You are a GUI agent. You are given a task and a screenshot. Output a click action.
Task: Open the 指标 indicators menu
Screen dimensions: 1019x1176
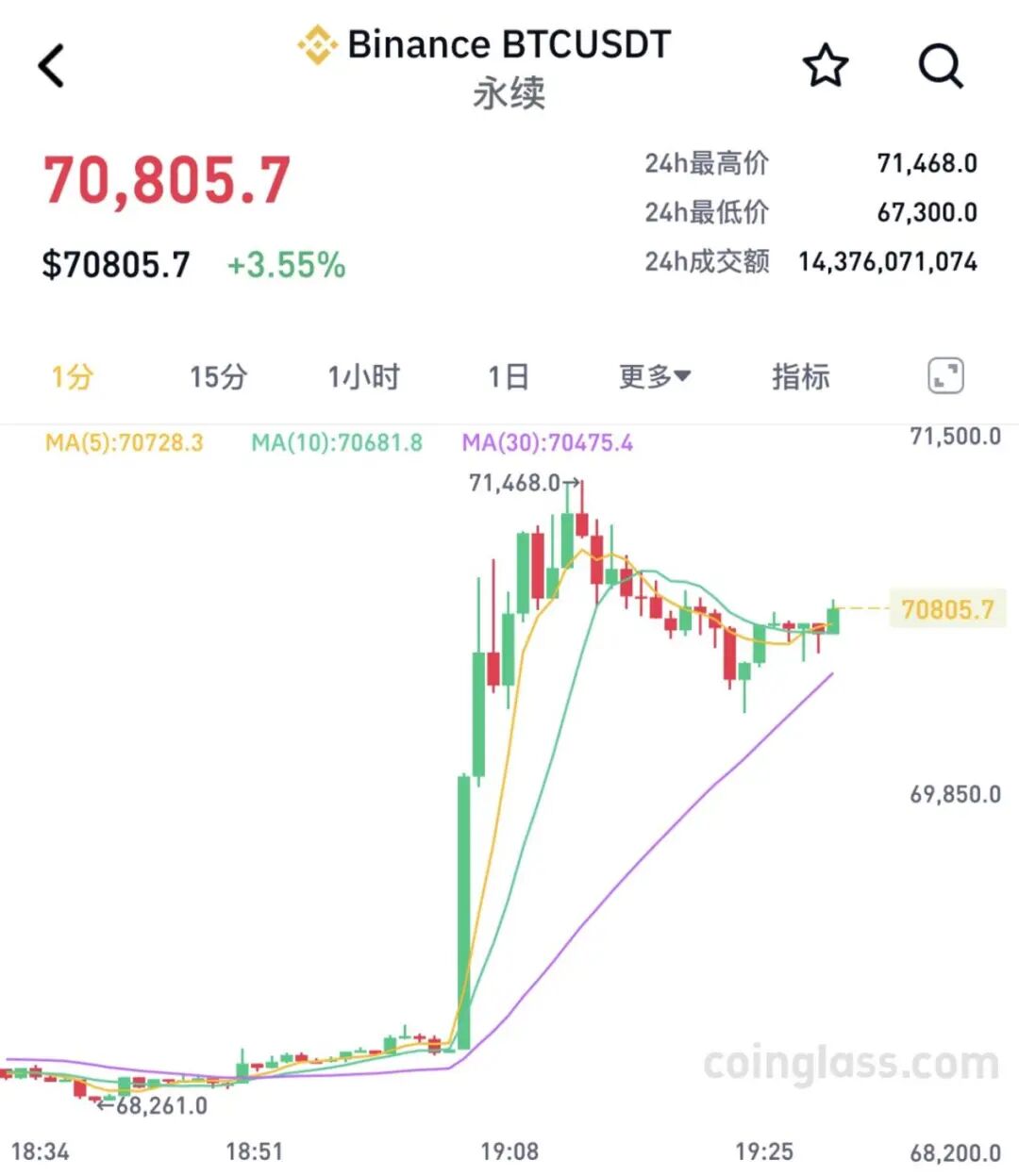click(800, 377)
